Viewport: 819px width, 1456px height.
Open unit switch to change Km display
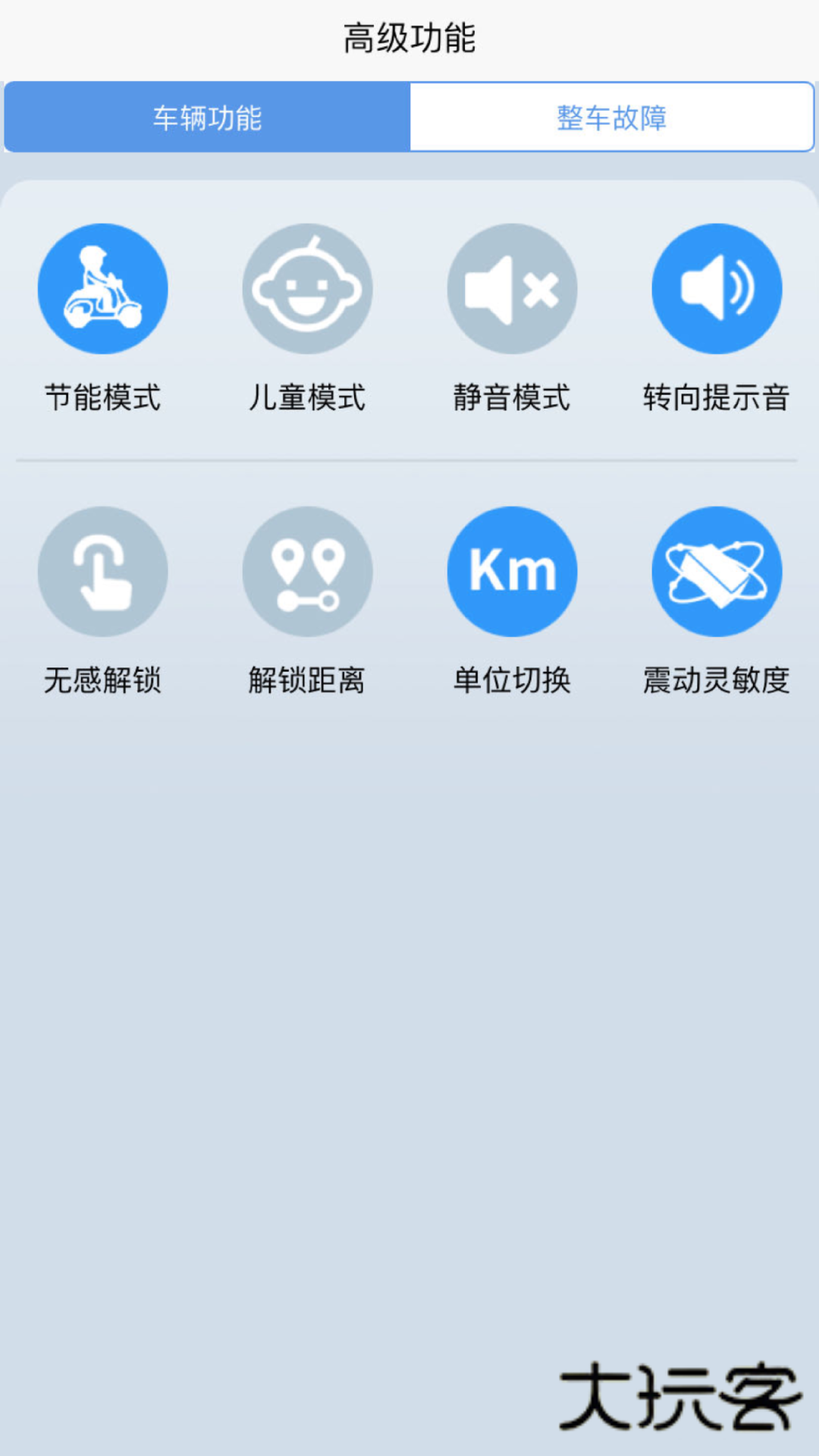click(x=512, y=573)
